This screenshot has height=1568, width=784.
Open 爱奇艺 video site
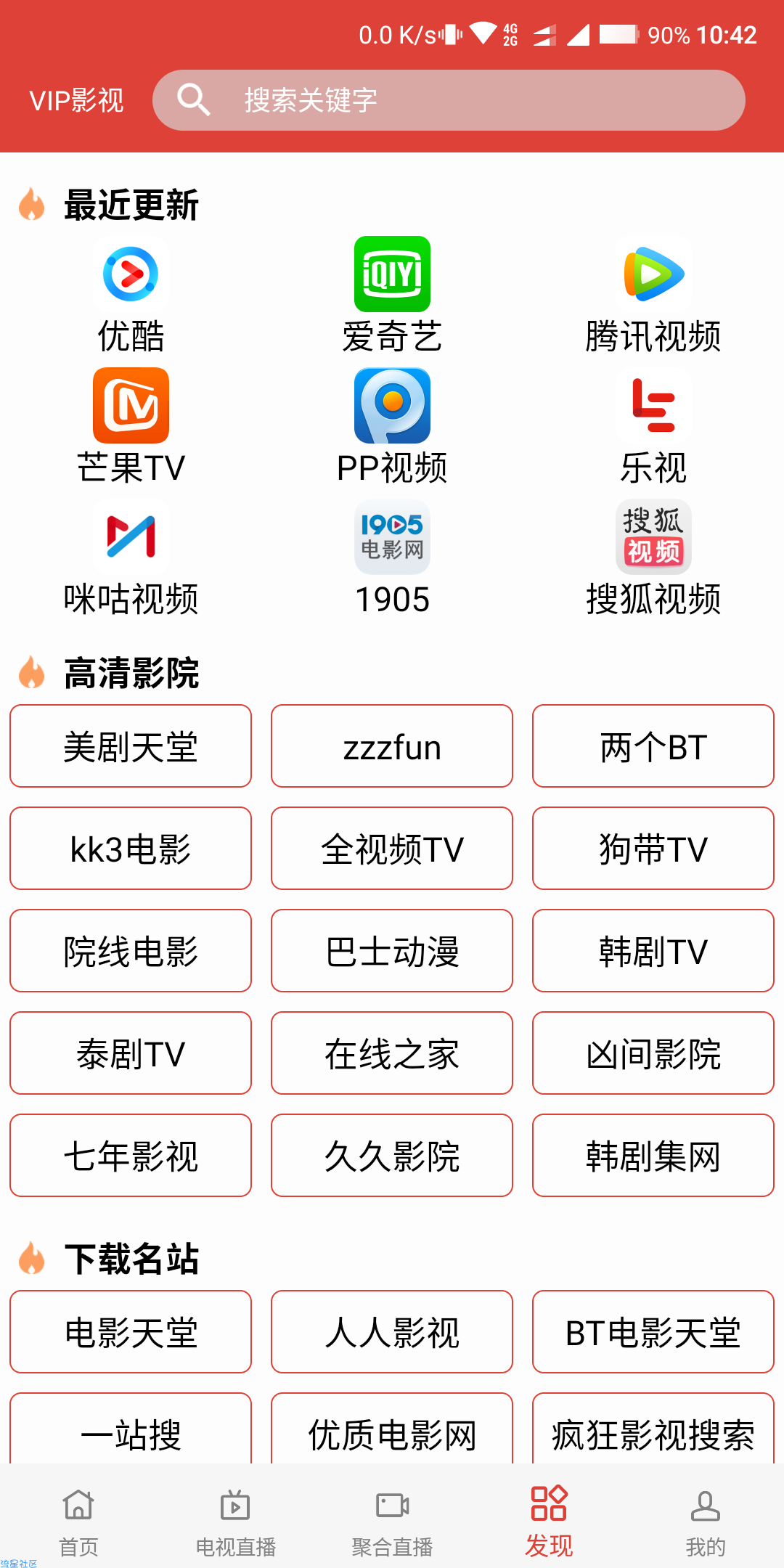392,295
